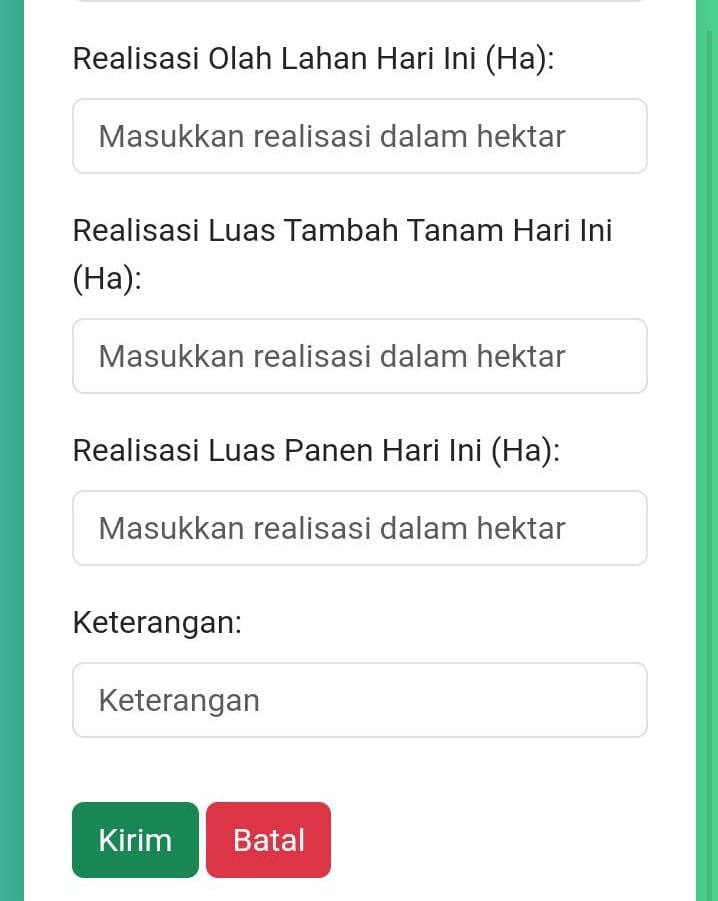Tap the Keterangan text field
The height and width of the screenshot is (901, 718).
point(359,700)
